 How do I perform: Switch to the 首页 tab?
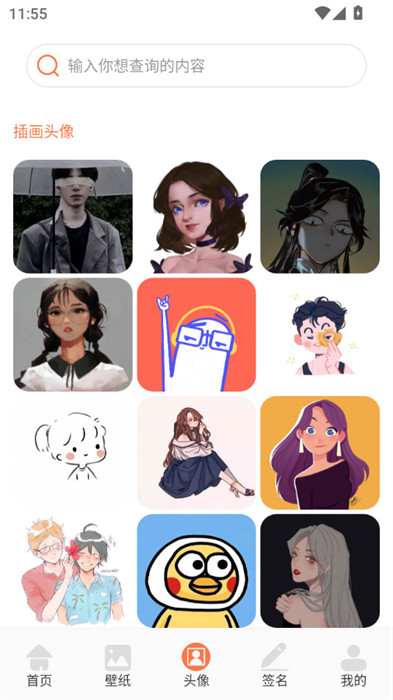pyautogui.click(x=39, y=665)
